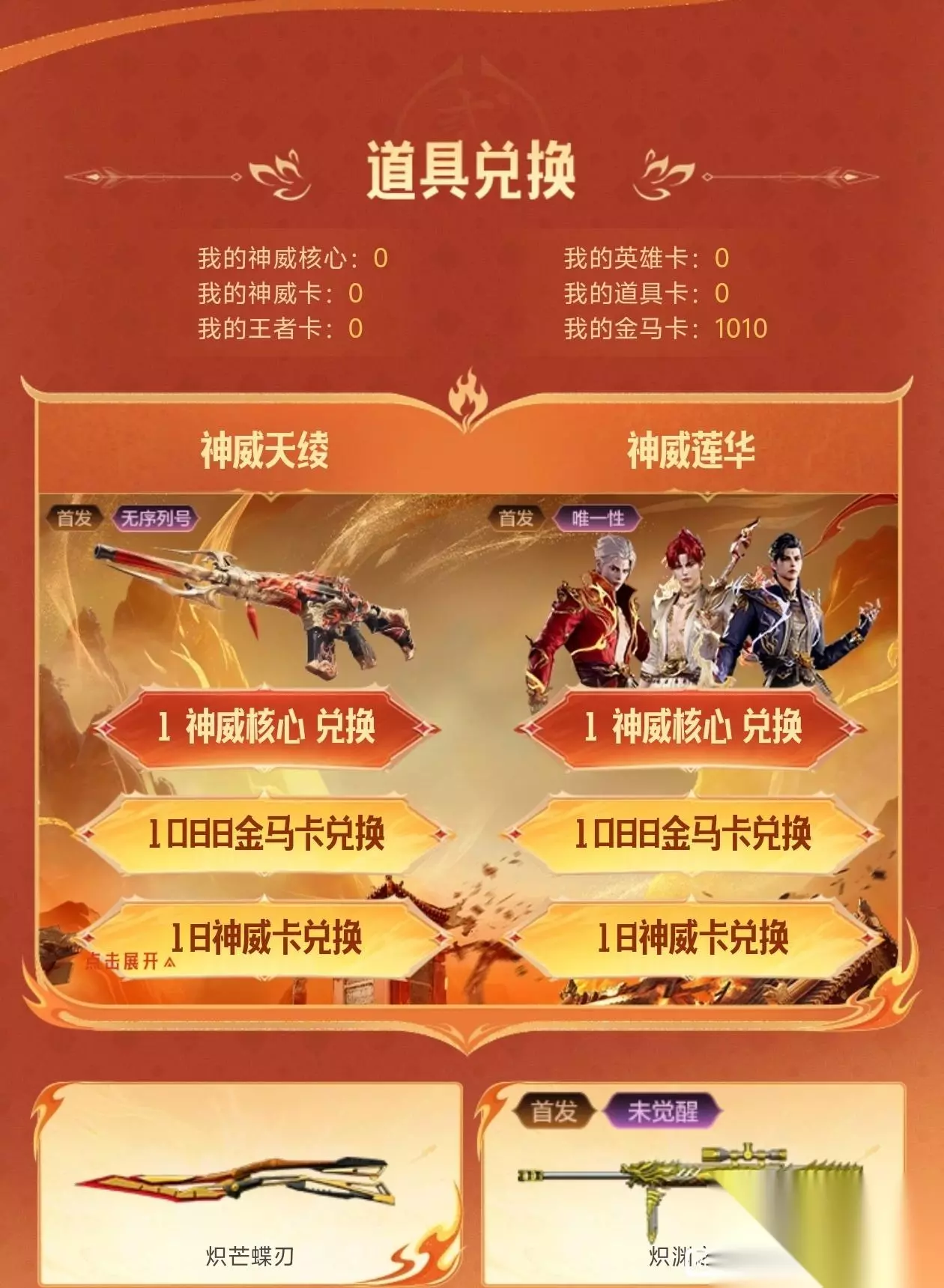
Task: Open the 炽芒蝶刃 item card
Action: (249, 1185)
